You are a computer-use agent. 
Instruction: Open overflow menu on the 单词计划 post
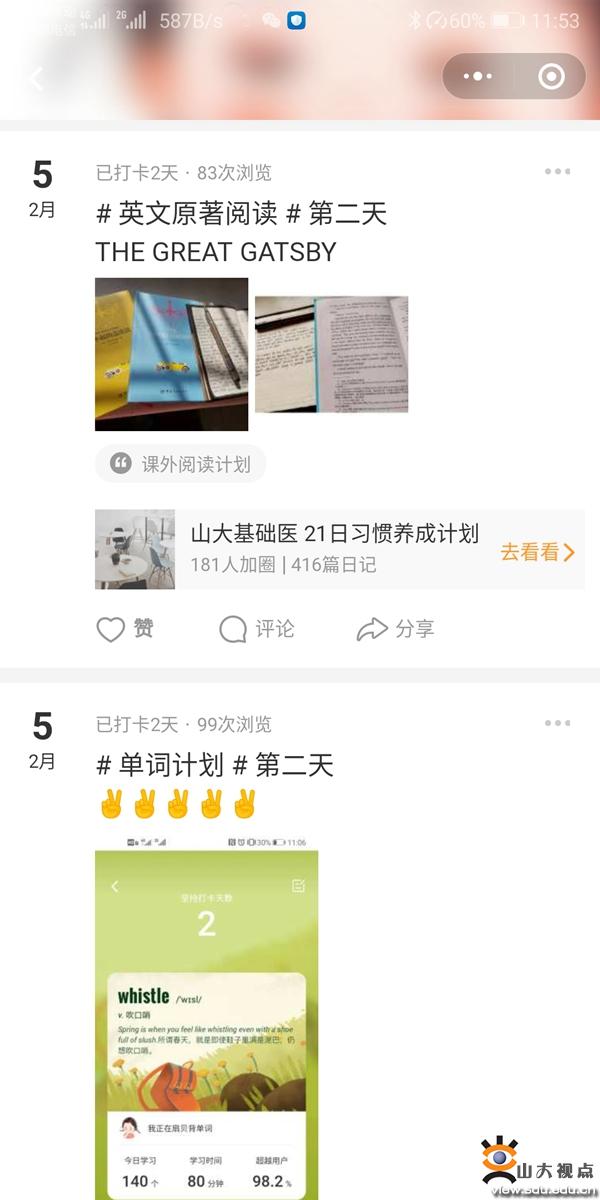[x=557, y=723]
